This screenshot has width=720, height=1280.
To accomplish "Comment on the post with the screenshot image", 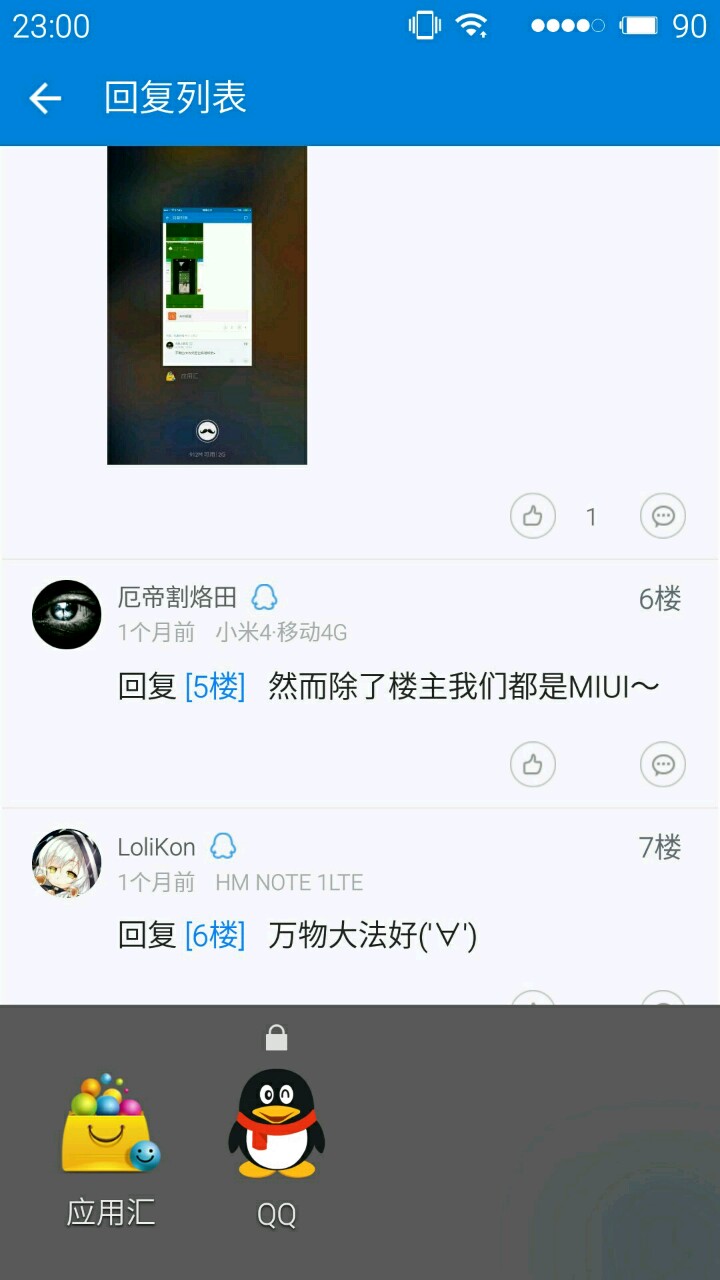I will tap(662, 516).
